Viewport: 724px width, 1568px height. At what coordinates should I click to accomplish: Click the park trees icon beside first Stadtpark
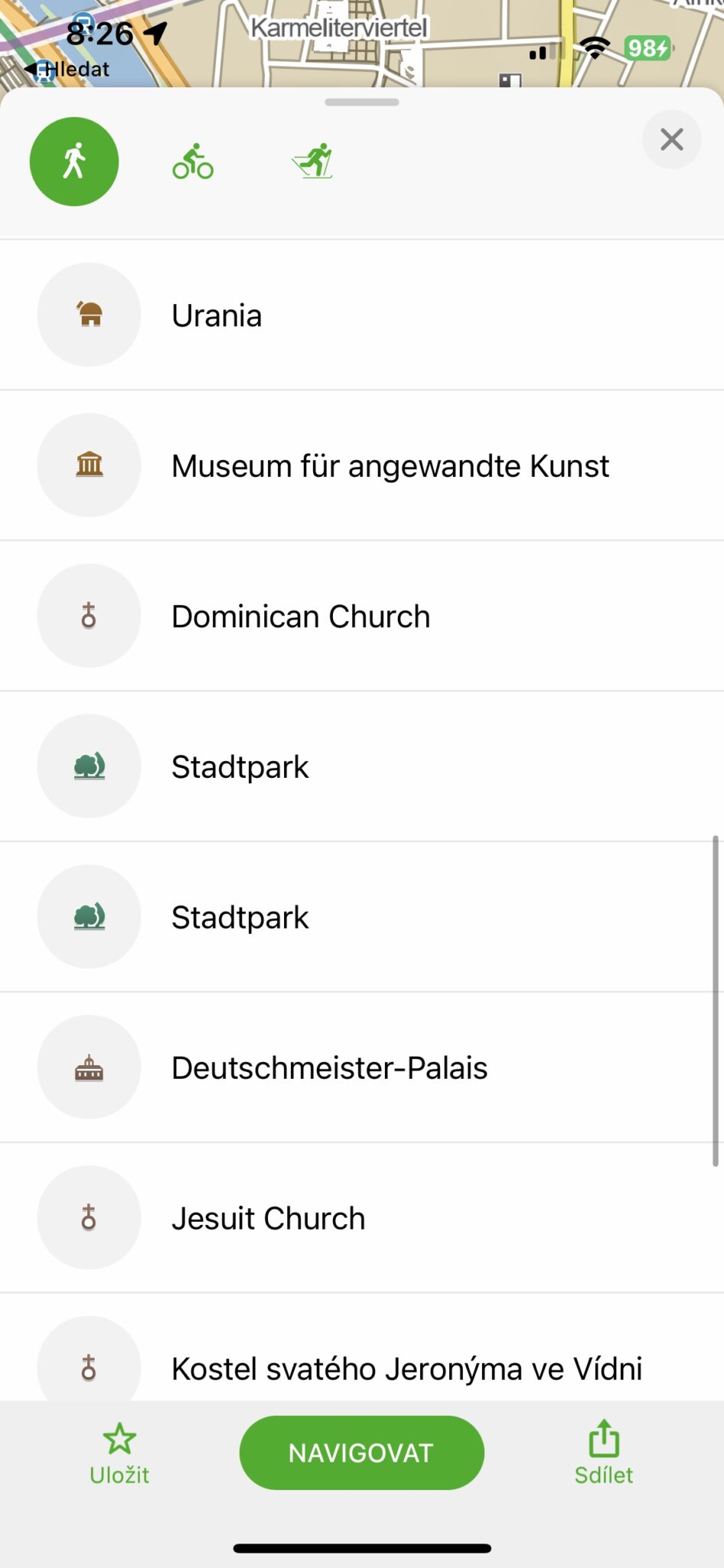tap(88, 765)
